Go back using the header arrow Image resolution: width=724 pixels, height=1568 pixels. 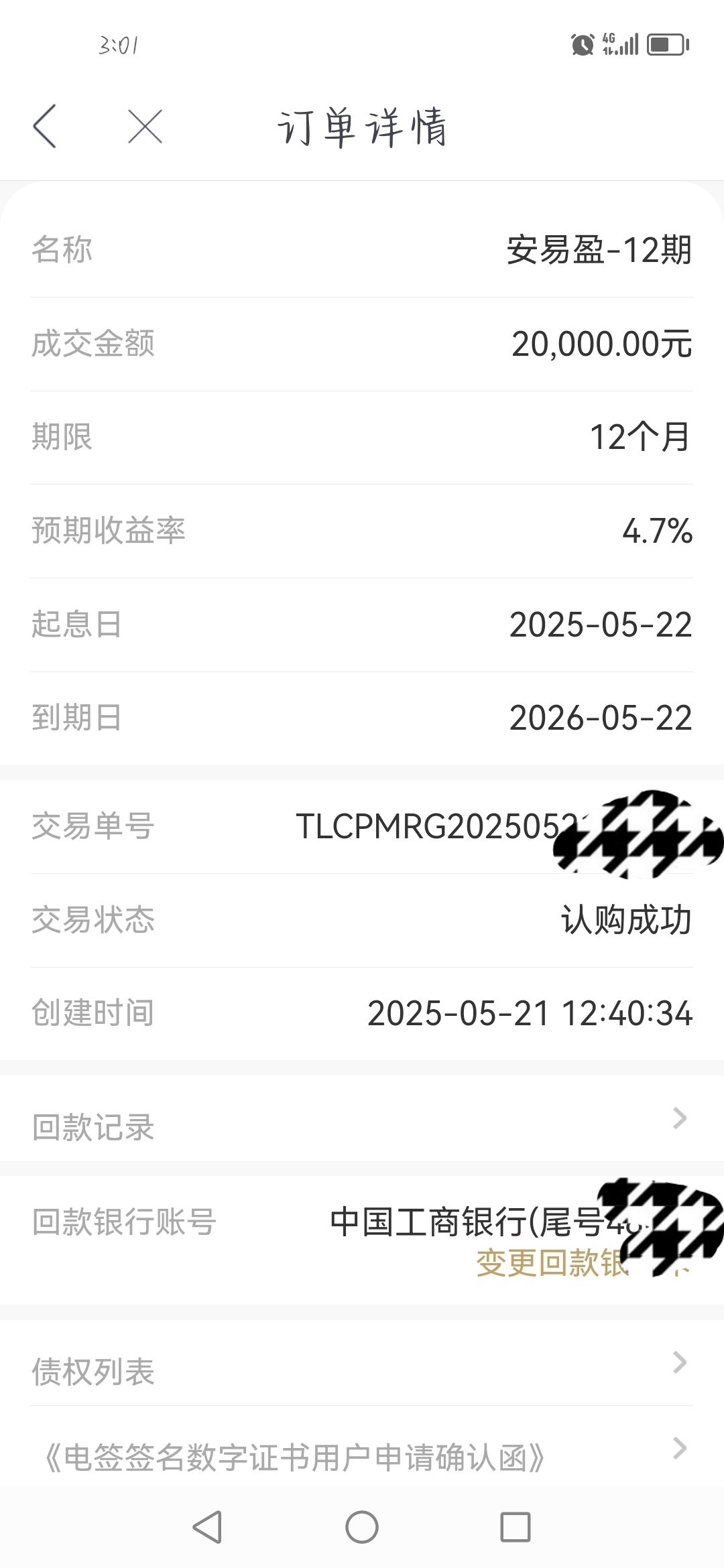tap(45, 127)
